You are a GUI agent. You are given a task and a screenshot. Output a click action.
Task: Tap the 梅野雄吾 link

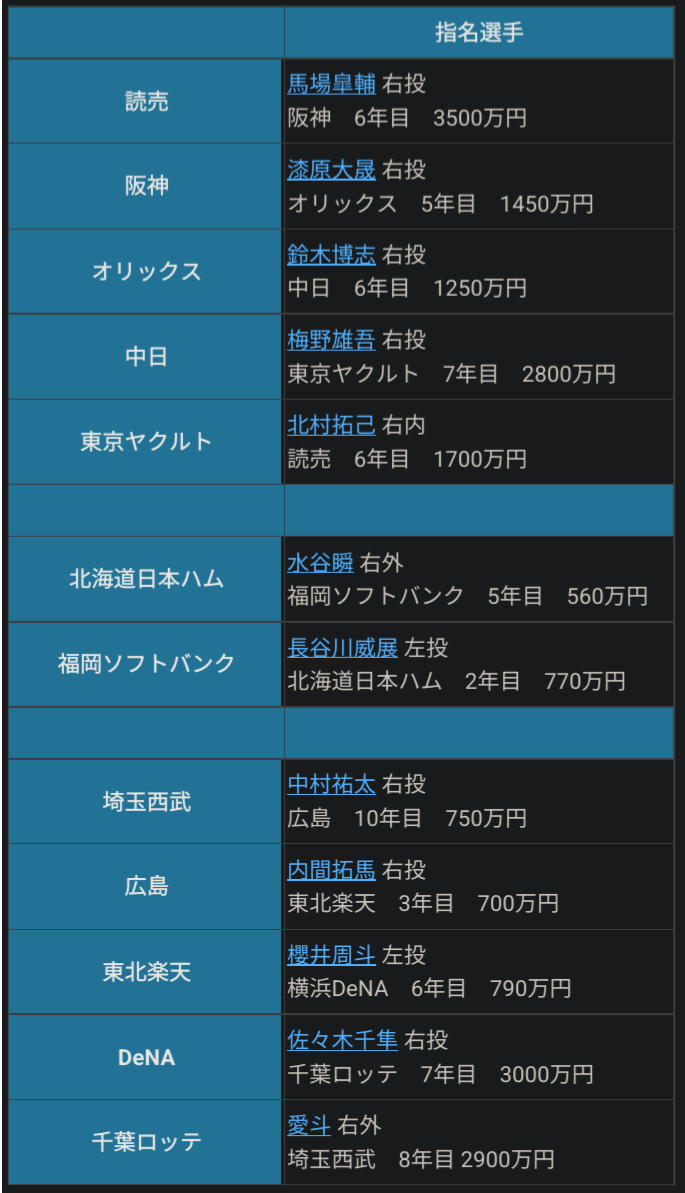pos(331,340)
